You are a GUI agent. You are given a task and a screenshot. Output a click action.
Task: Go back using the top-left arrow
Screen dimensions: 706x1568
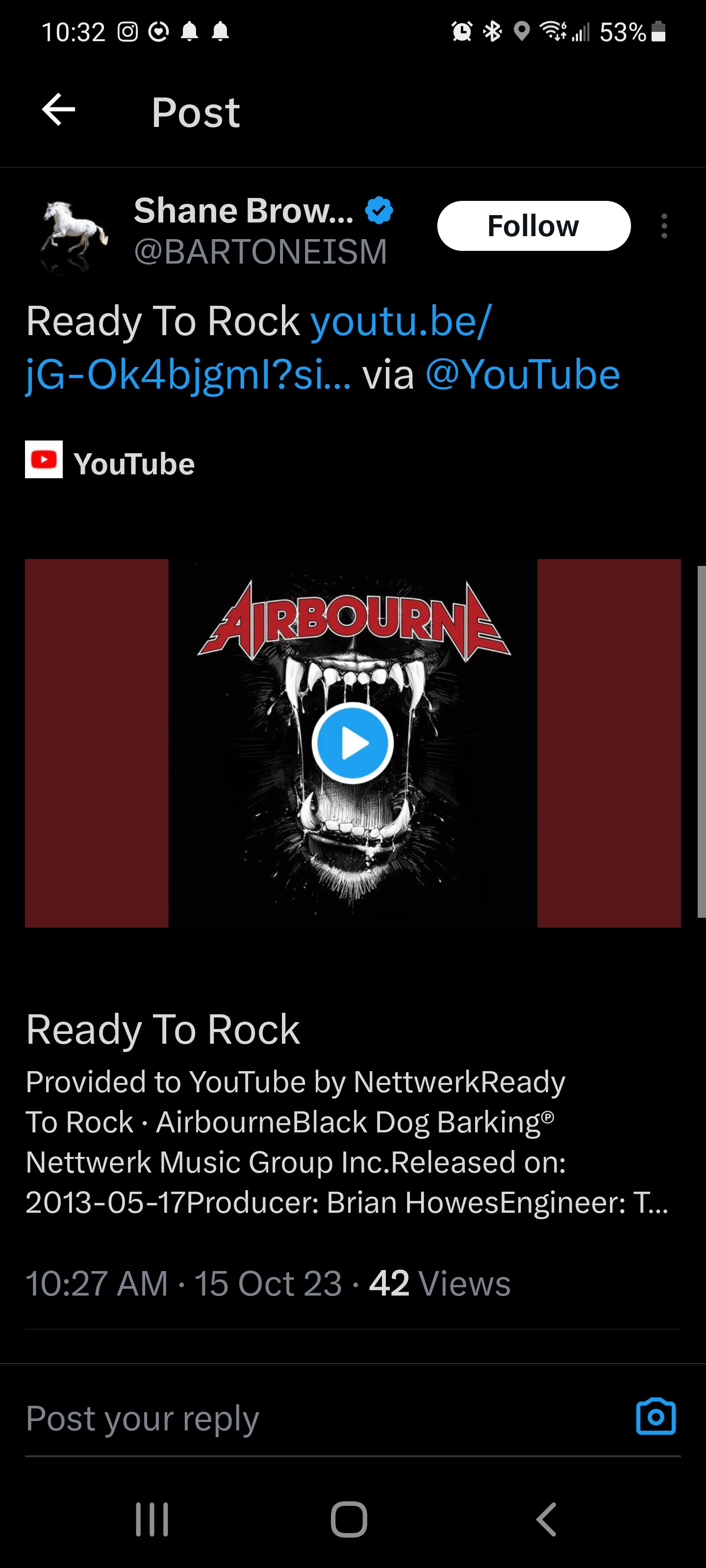(58, 110)
